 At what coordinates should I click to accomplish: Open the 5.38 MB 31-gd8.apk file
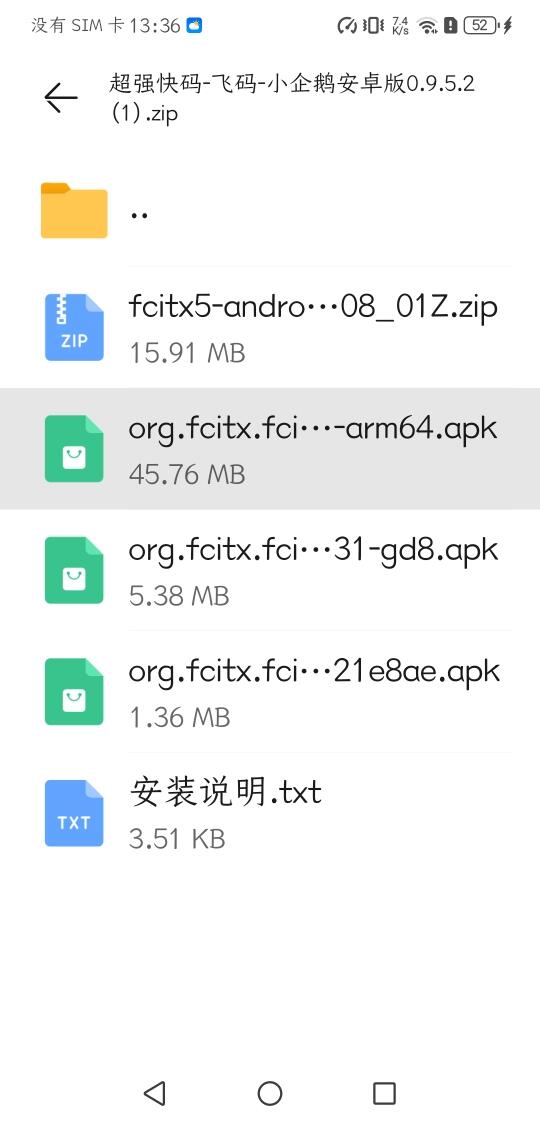point(270,570)
